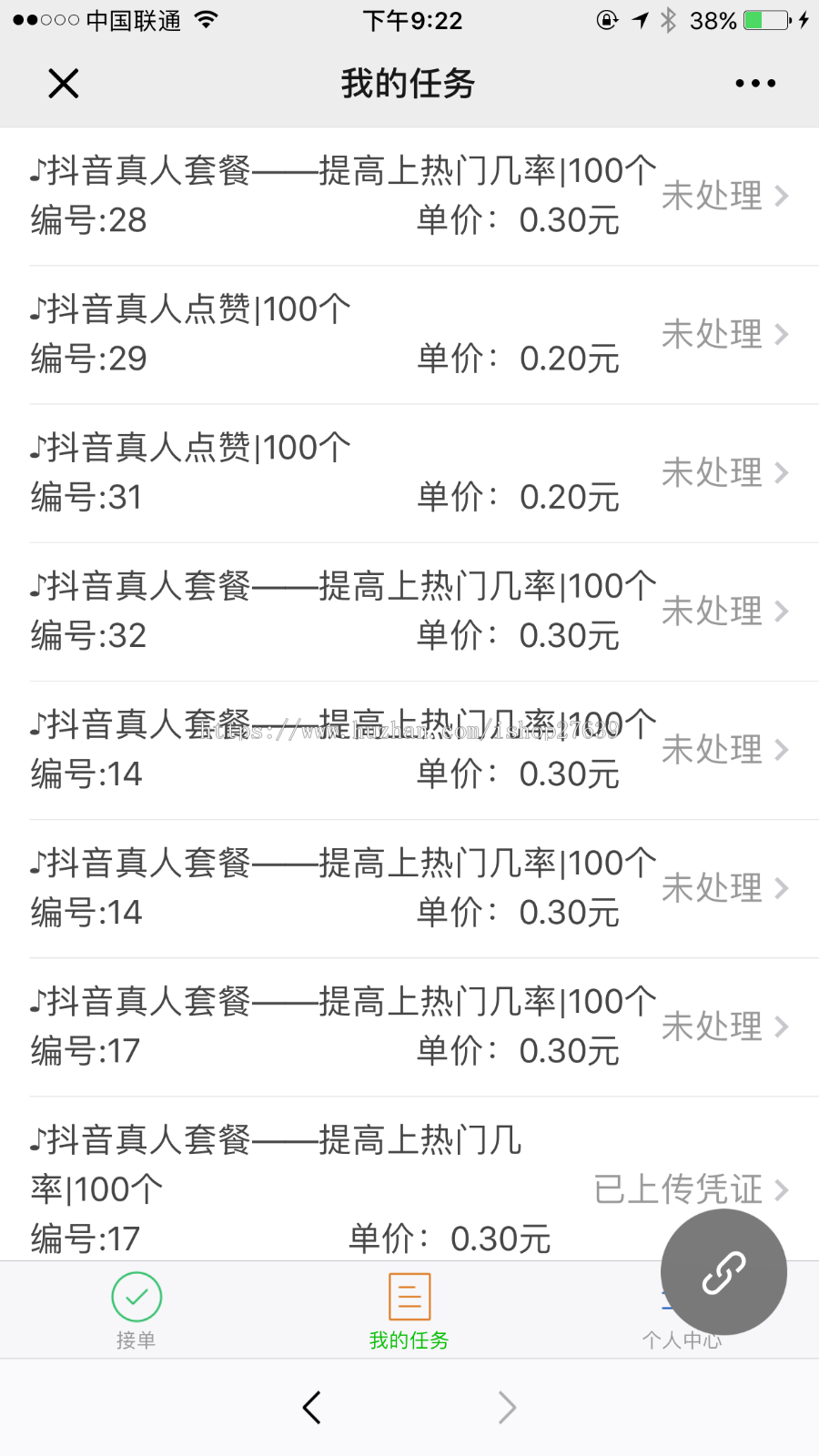
Task: Tap the back arrow at bottom
Action: click(x=311, y=1406)
